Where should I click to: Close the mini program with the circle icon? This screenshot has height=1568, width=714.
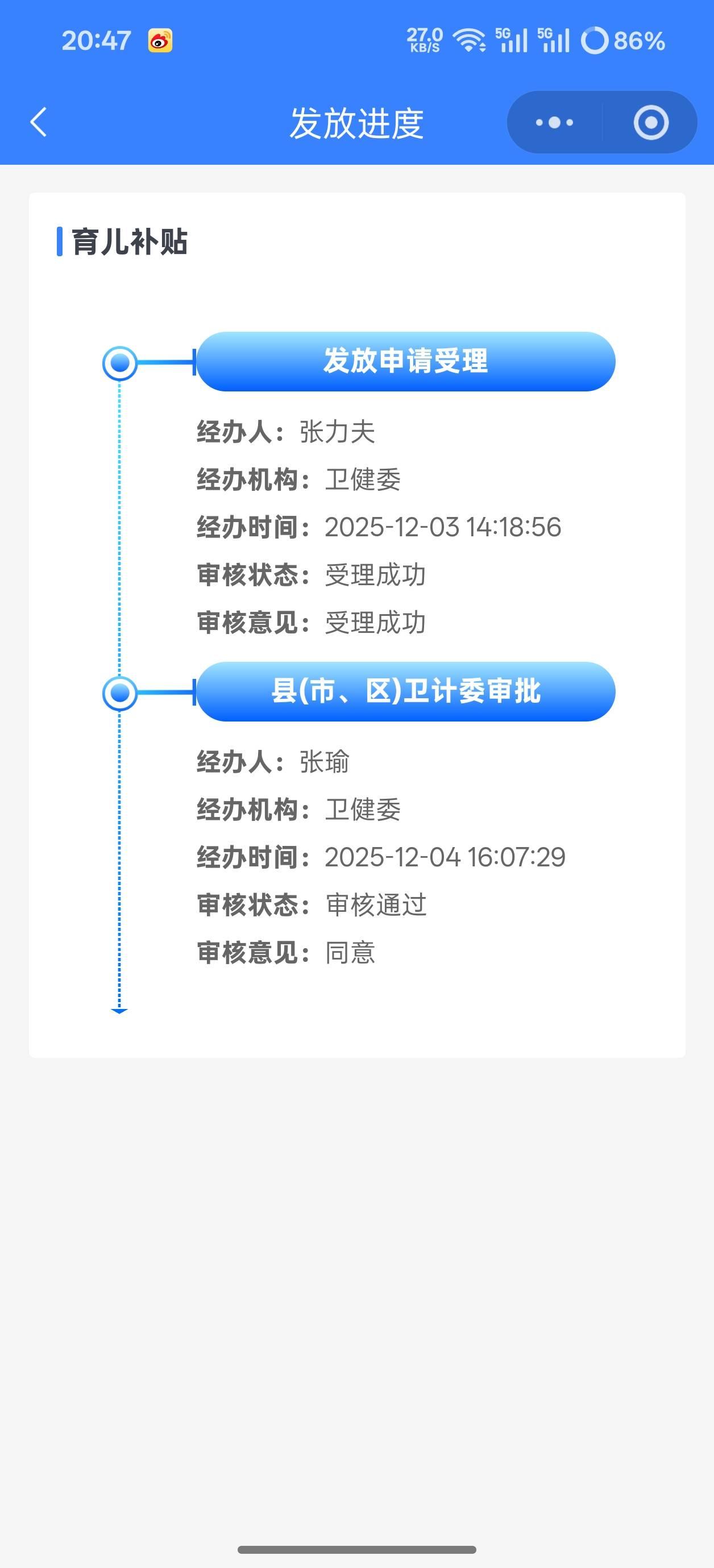tap(651, 122)
